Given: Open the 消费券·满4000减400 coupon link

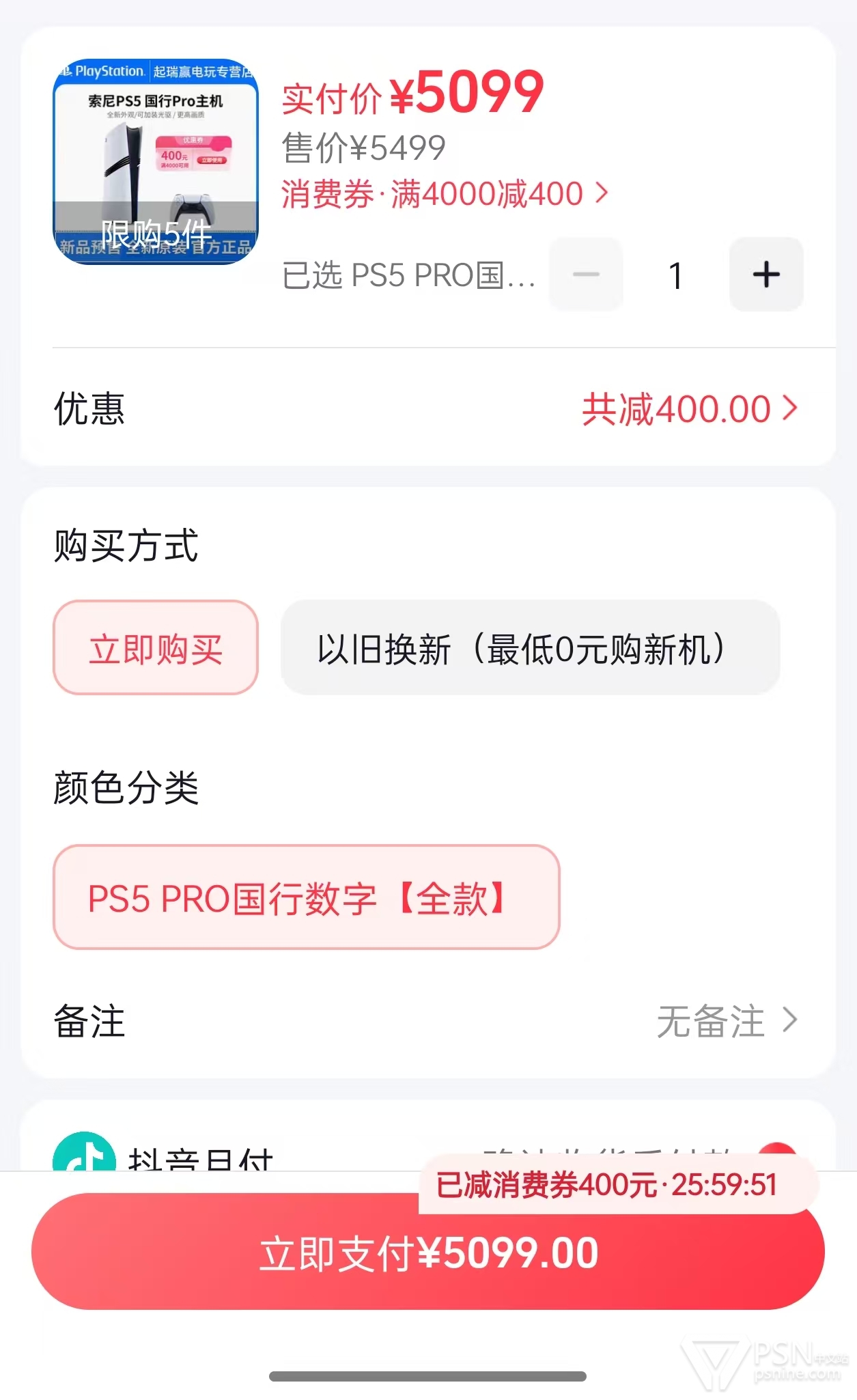Looking at the screenshot, I should point(444,194).
